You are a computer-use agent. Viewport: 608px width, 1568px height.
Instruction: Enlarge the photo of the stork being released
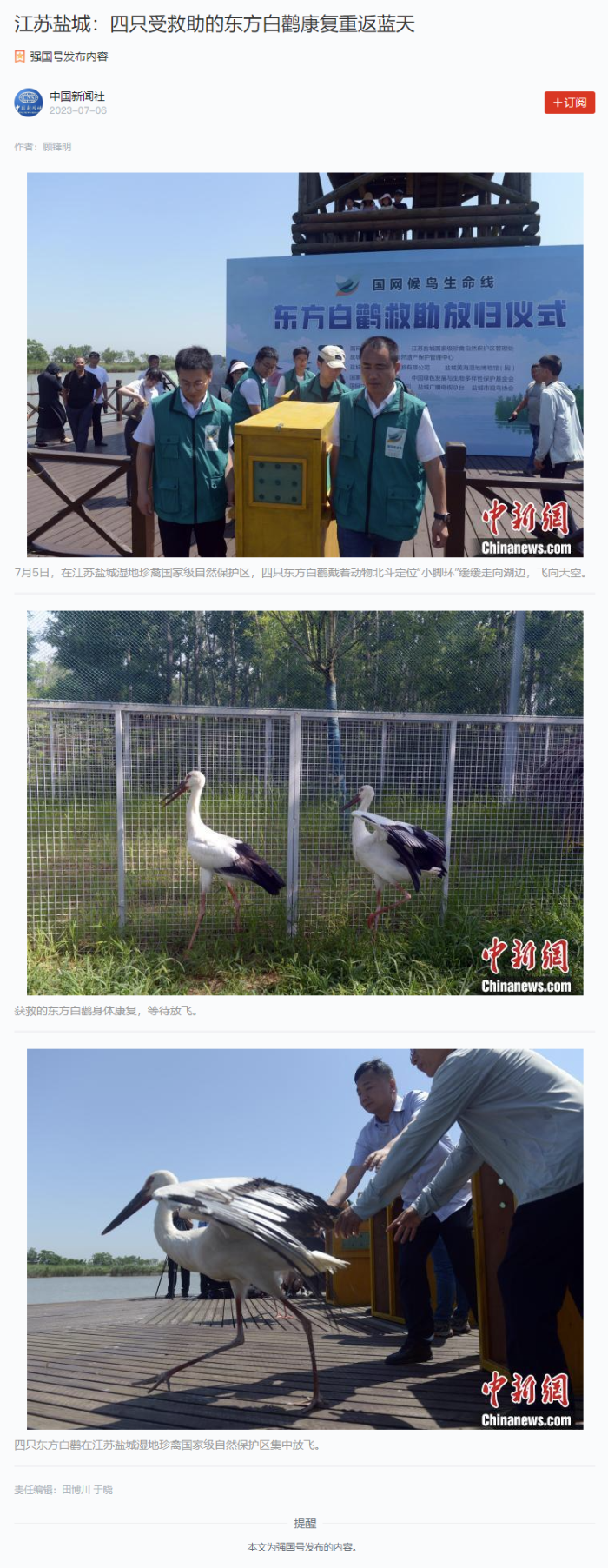point(305,1239)
